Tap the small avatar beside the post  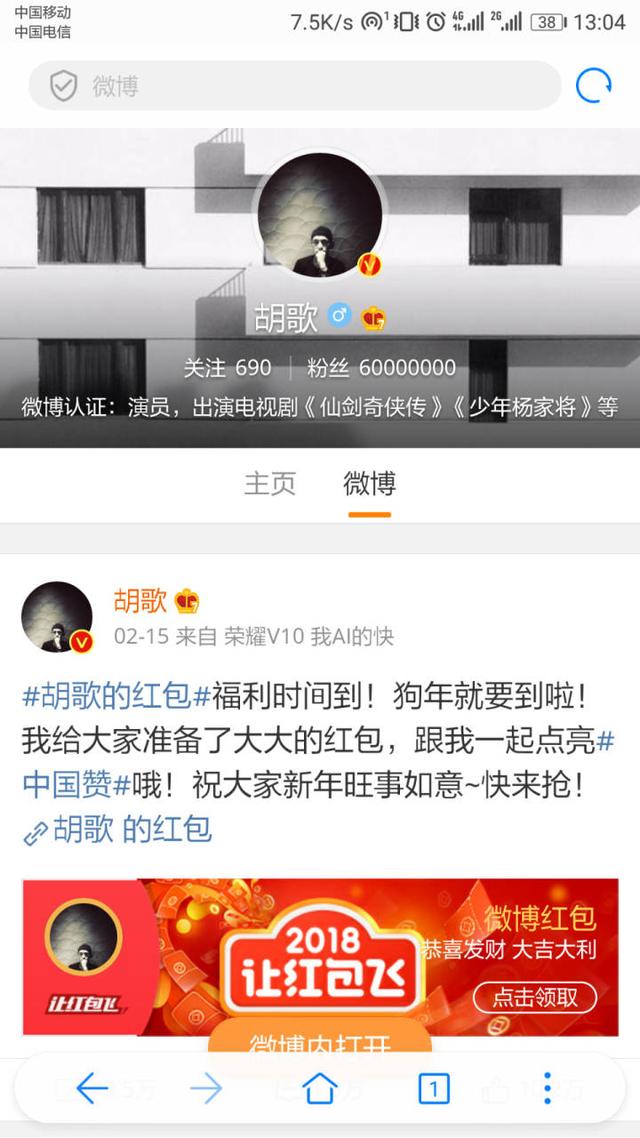point(57,616)
